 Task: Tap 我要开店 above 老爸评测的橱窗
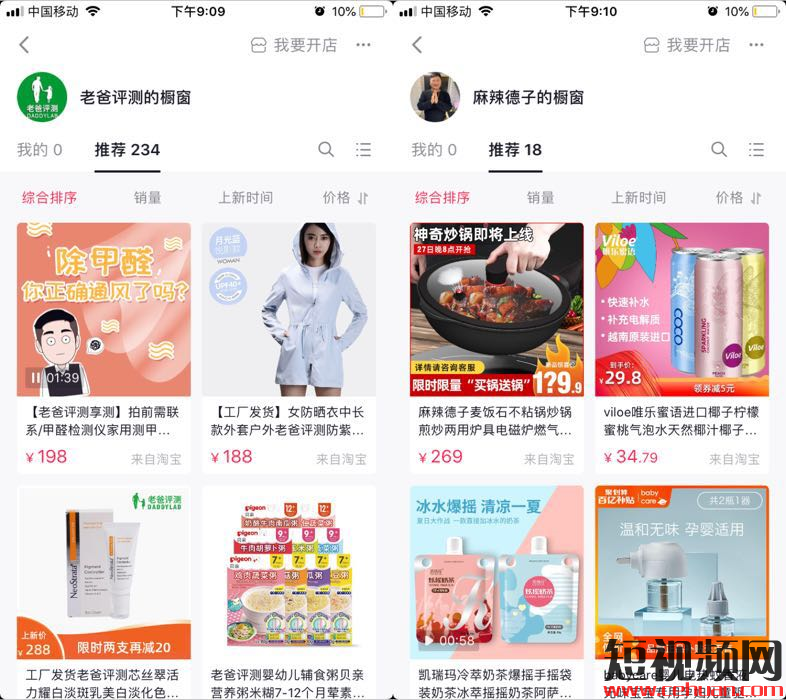[x=293, y=45]
